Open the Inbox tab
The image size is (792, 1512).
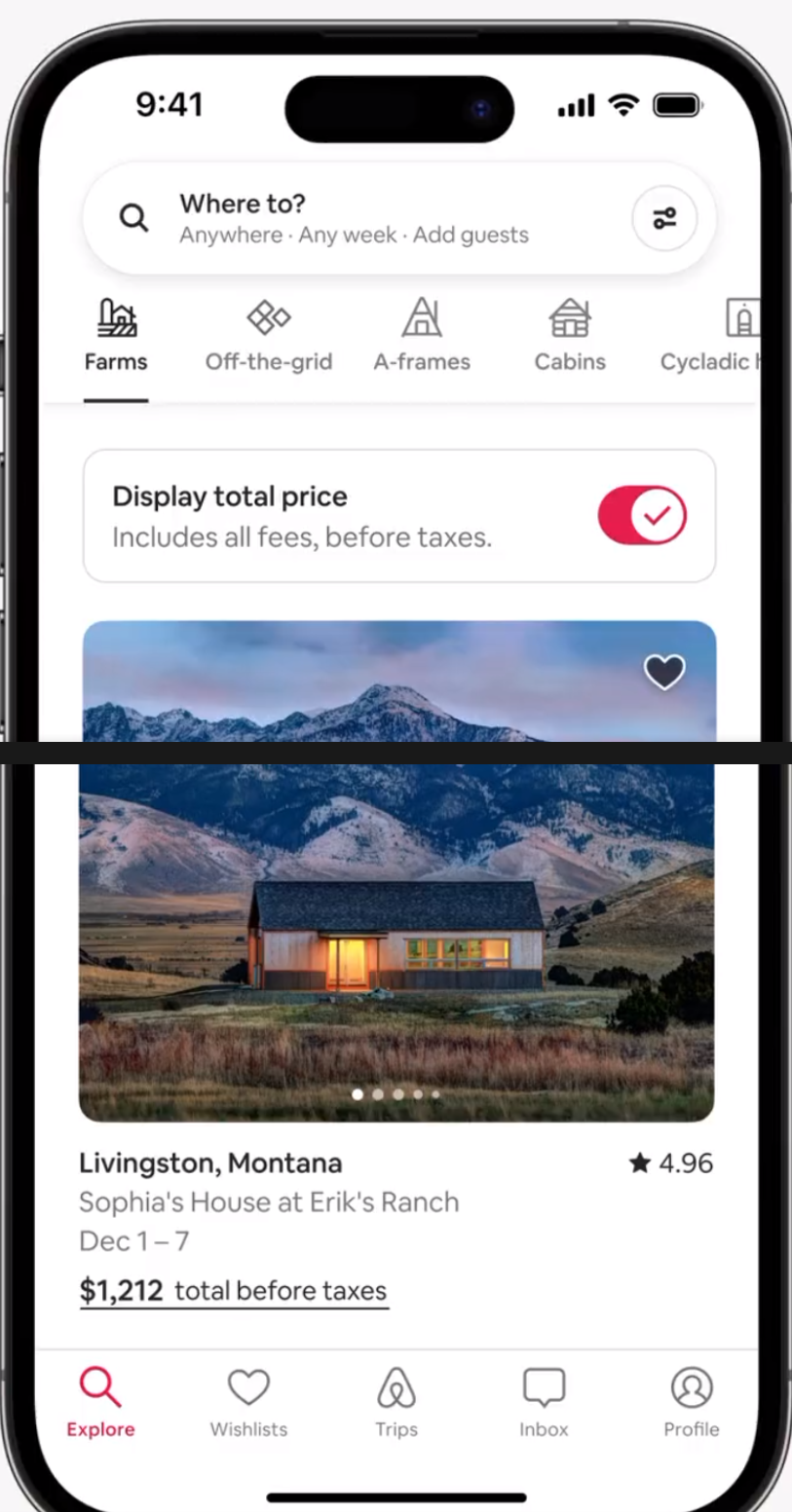pos(544,1402)
